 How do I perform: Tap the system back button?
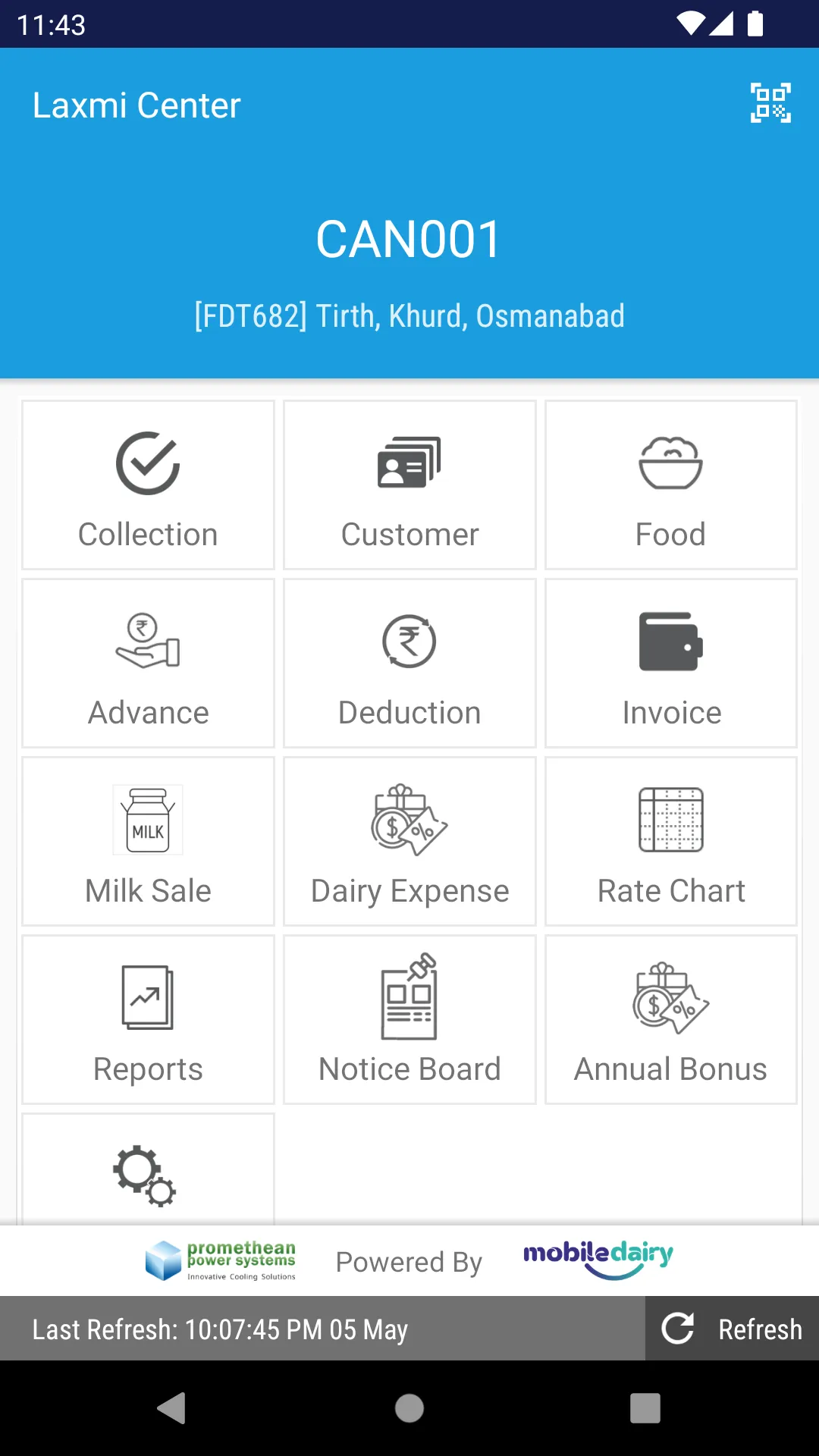171,1408
